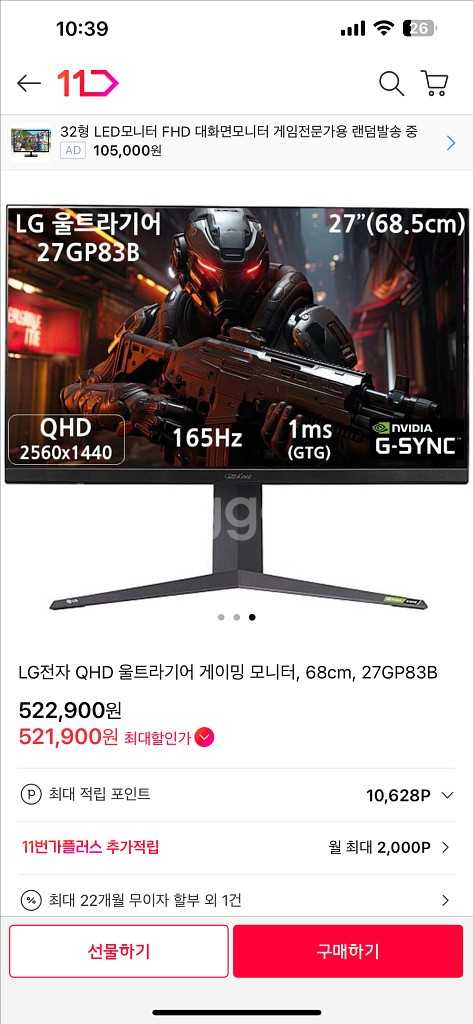
Task: Go back using the arrow icon
Action: tap(29, 83)
